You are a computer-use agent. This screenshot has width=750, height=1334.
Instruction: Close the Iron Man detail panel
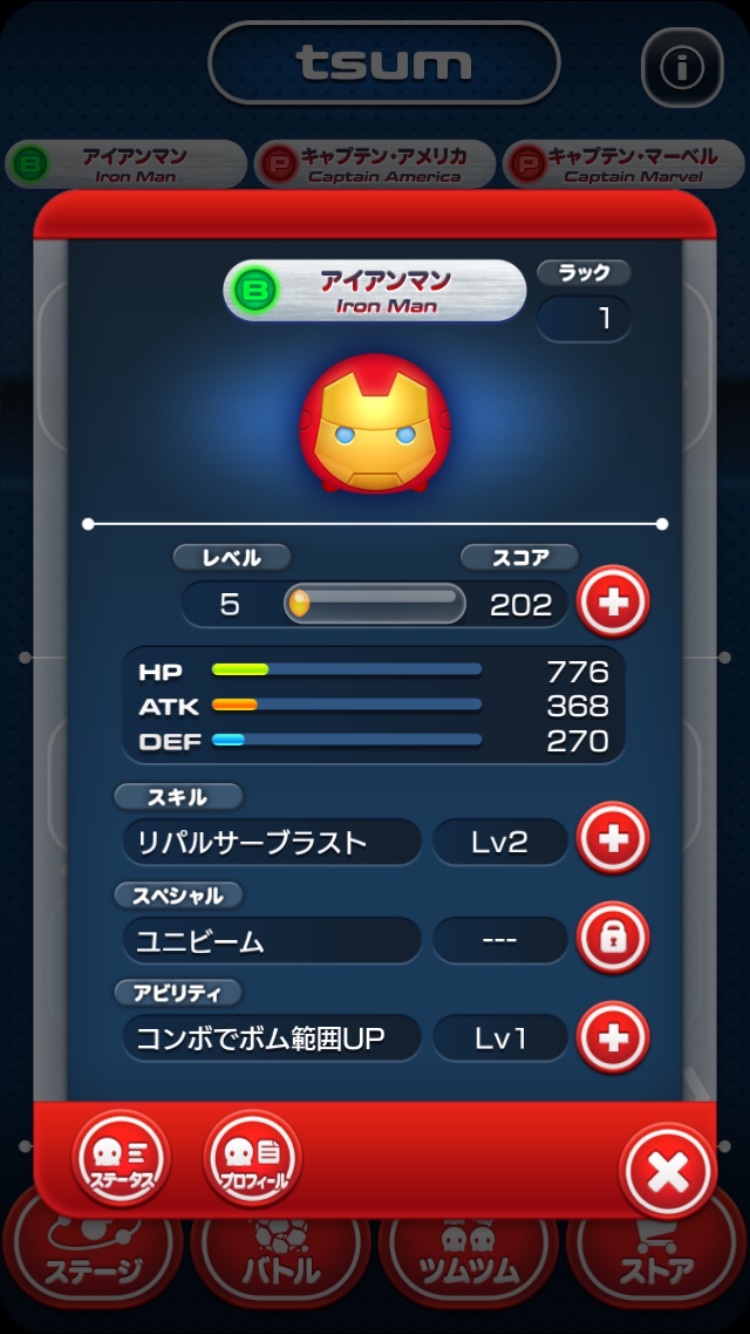pos(667,1172)
